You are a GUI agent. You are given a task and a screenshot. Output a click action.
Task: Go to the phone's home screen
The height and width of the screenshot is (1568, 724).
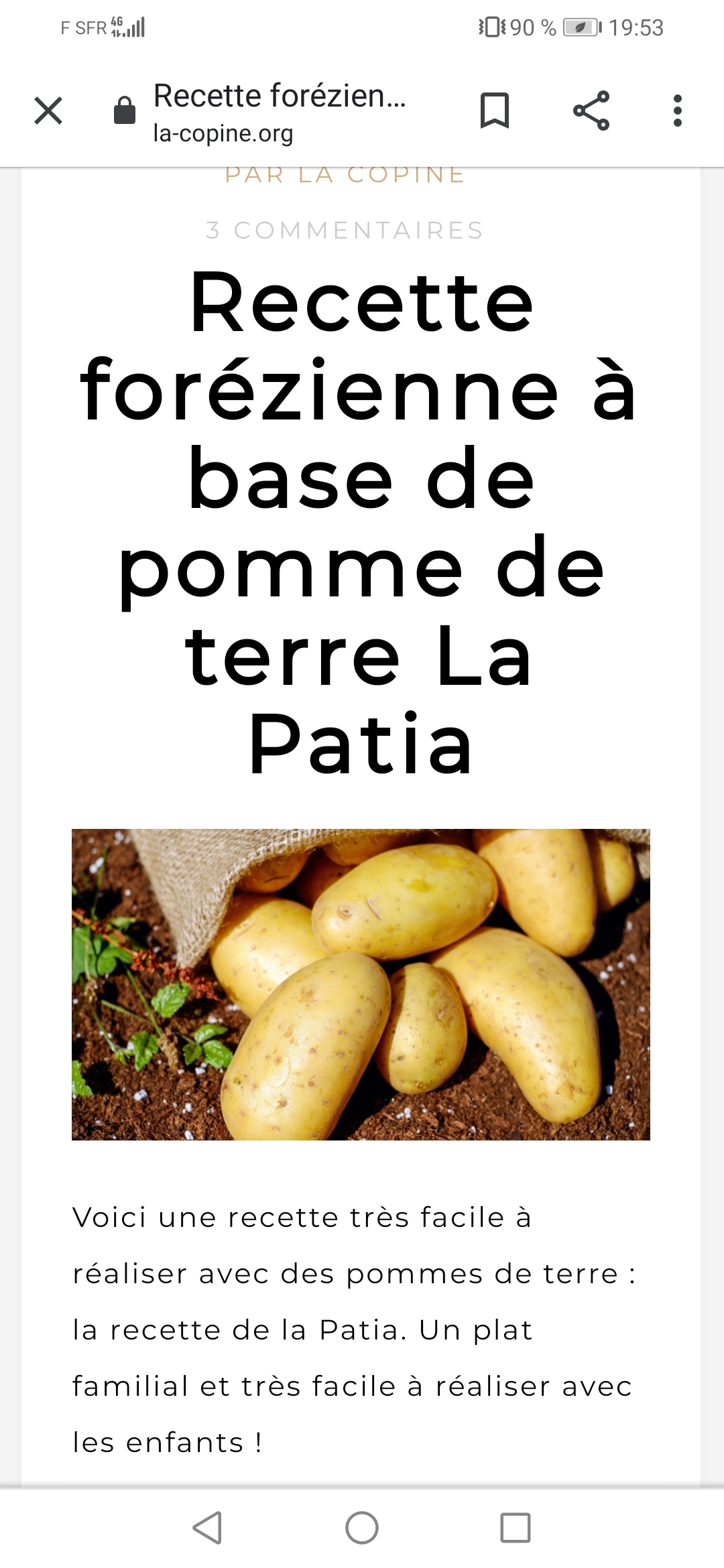[x=362, y=1528]
